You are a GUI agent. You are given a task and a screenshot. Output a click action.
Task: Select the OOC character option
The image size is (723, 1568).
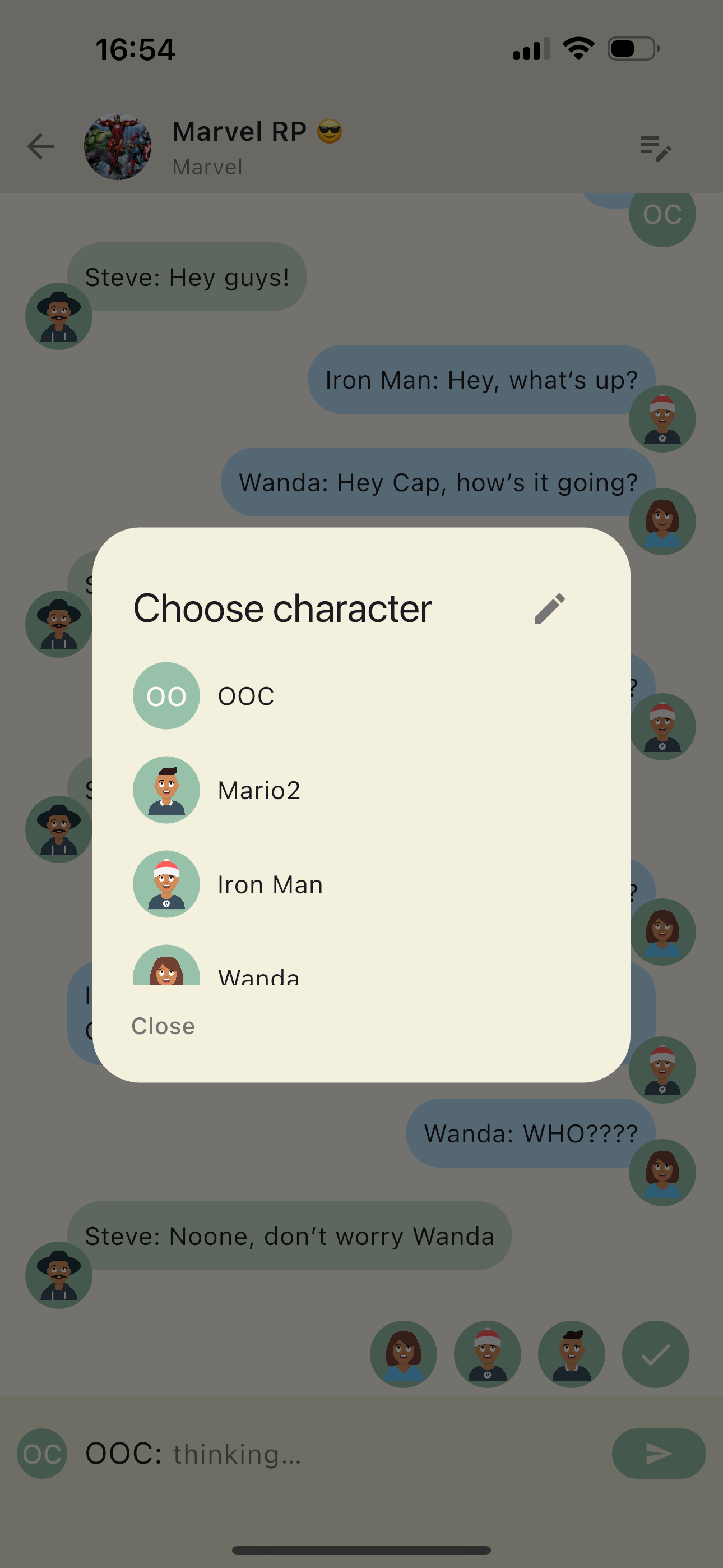click(x=361, y=696)
